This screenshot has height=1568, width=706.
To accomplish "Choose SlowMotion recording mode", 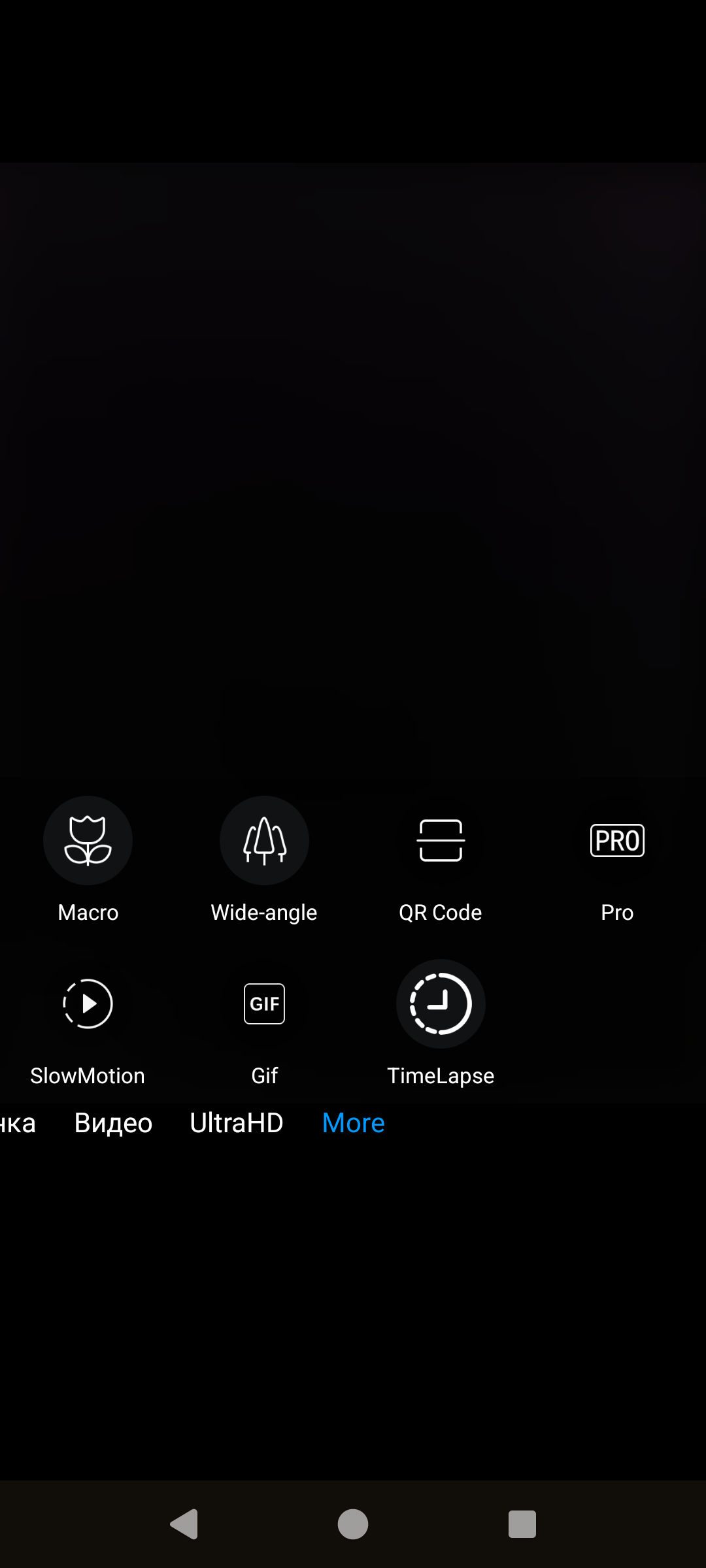I will click(88, 1004).
